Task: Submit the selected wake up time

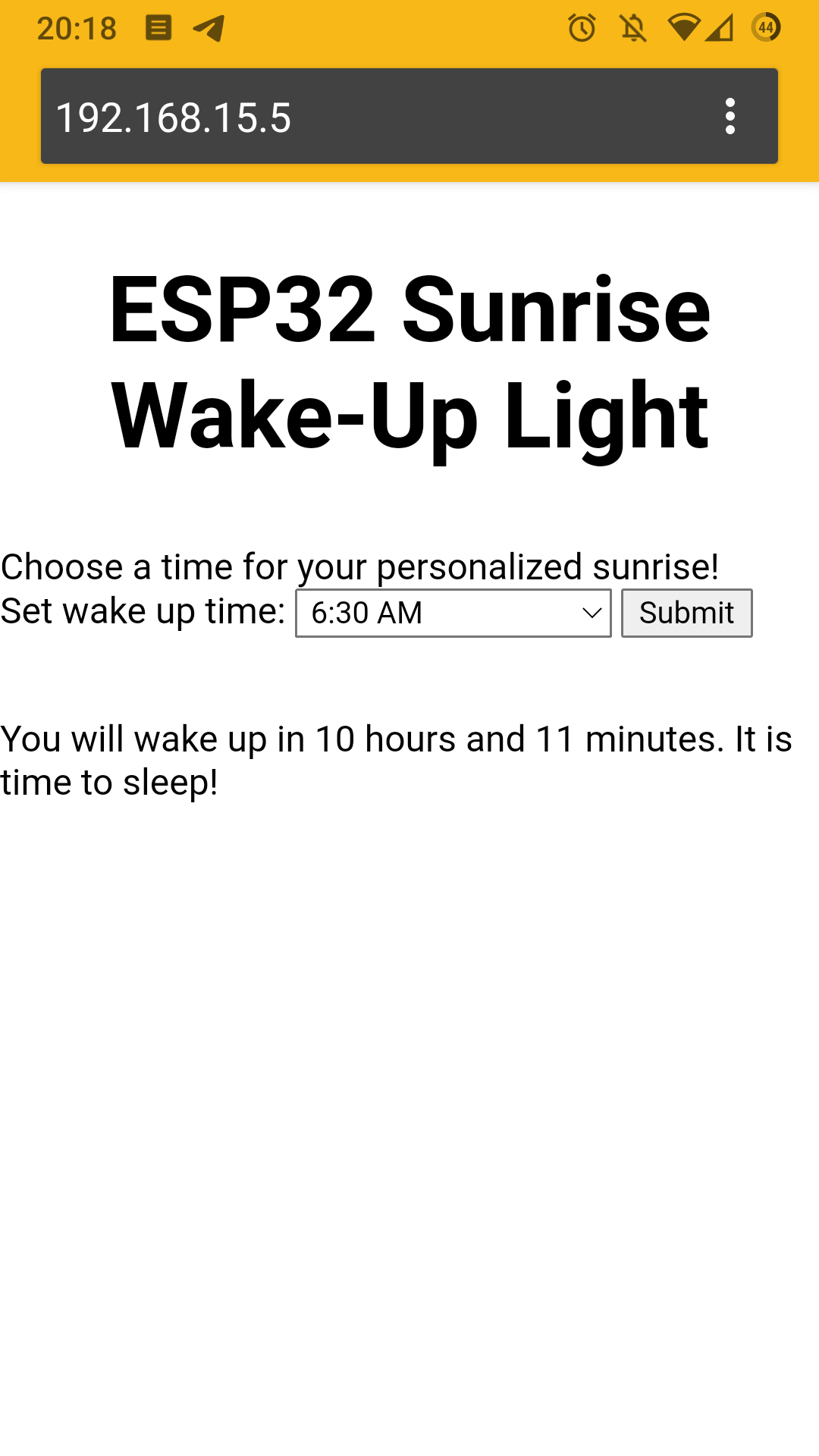Action: click(x=686, y=613)
